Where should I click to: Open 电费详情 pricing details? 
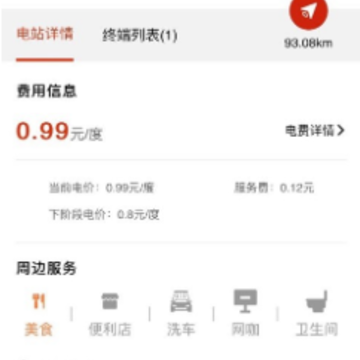click(x=314, y=131)
